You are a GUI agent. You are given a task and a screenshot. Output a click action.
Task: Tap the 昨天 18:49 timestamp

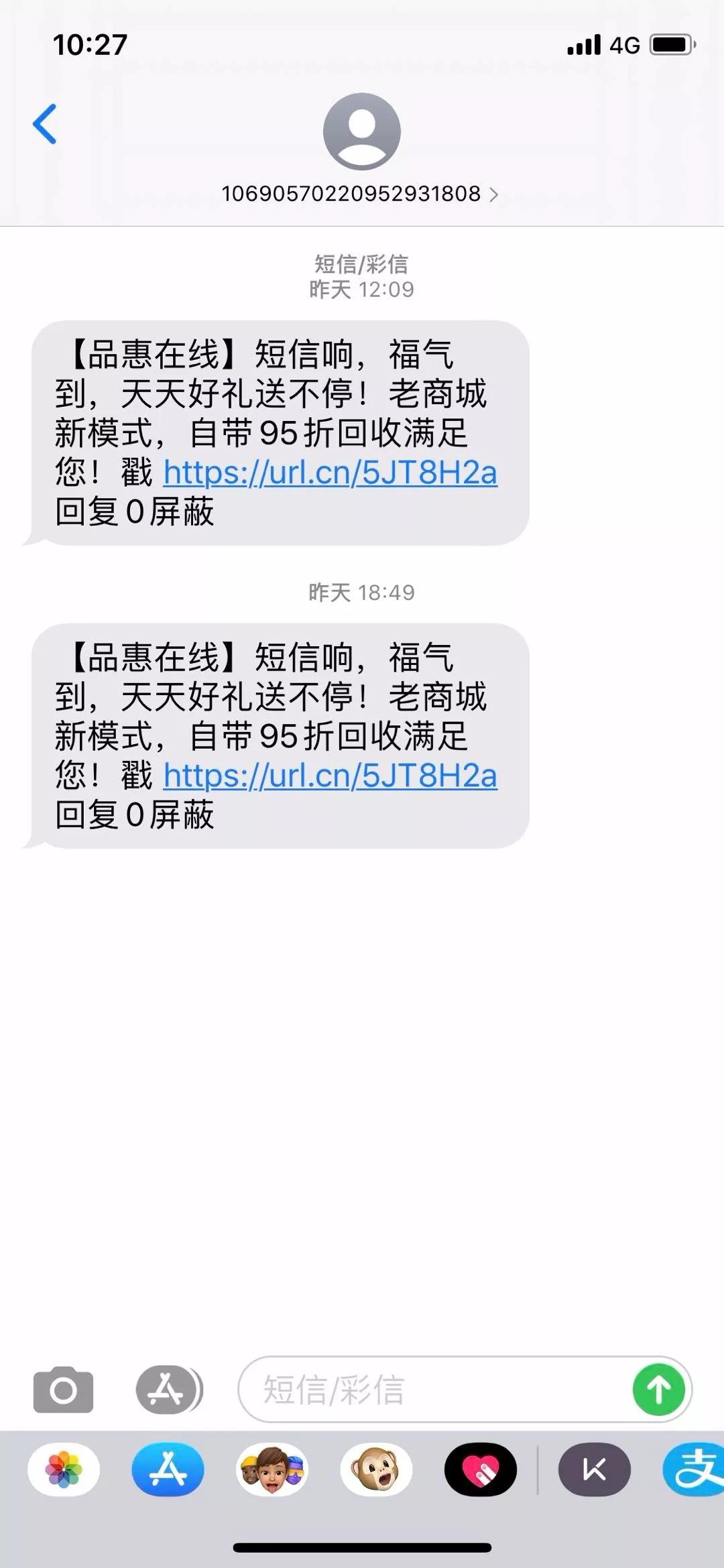[362, 593]
